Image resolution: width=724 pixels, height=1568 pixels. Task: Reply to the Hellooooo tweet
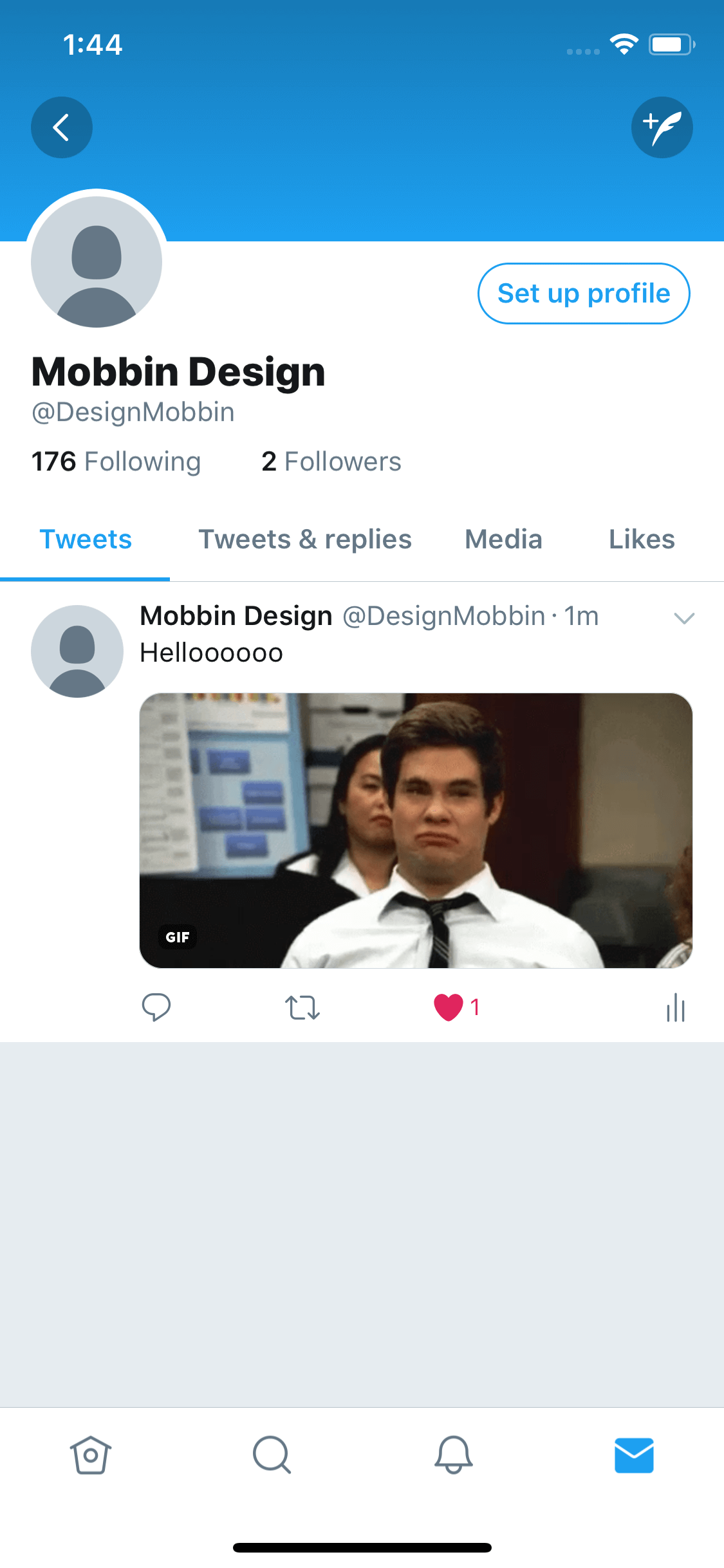pos(156,1007)
